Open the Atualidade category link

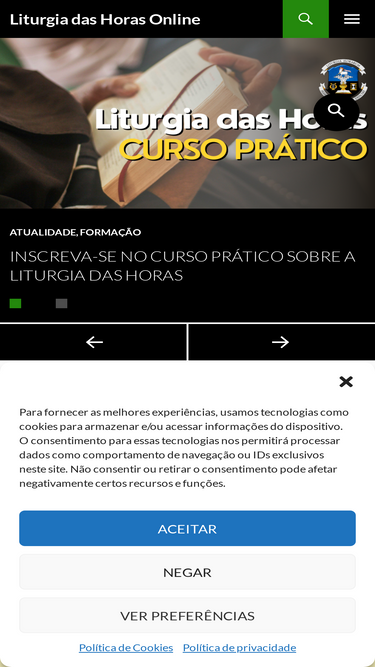tap(42, 232)
